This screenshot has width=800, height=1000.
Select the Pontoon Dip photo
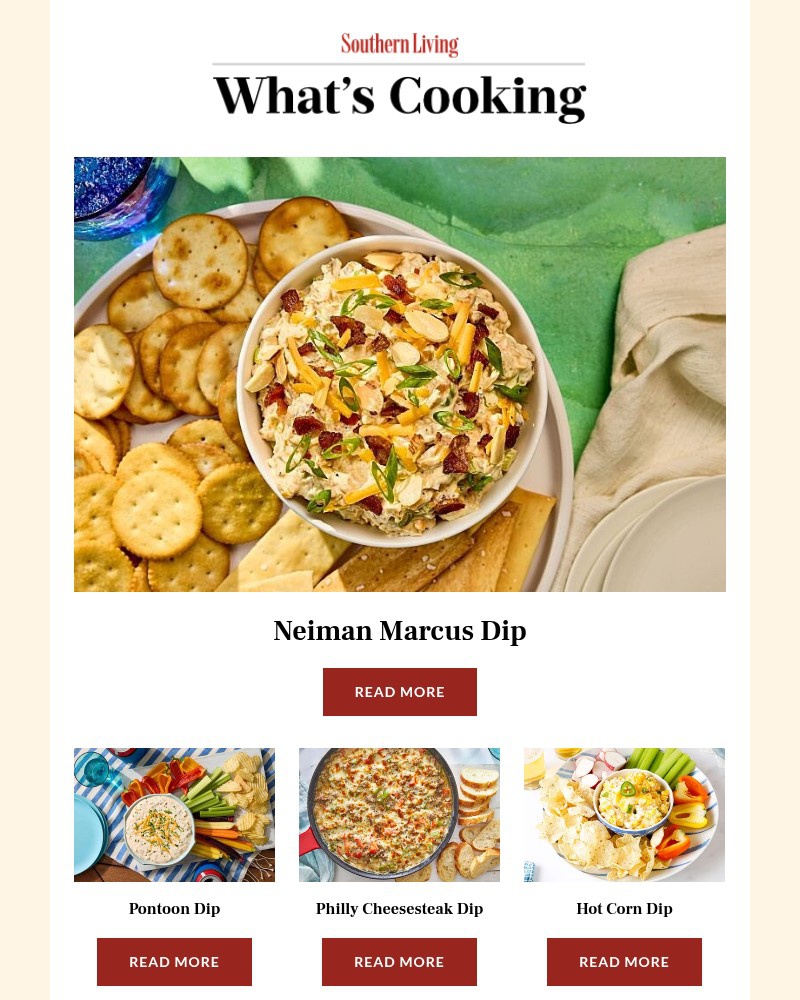pos(174,814)
